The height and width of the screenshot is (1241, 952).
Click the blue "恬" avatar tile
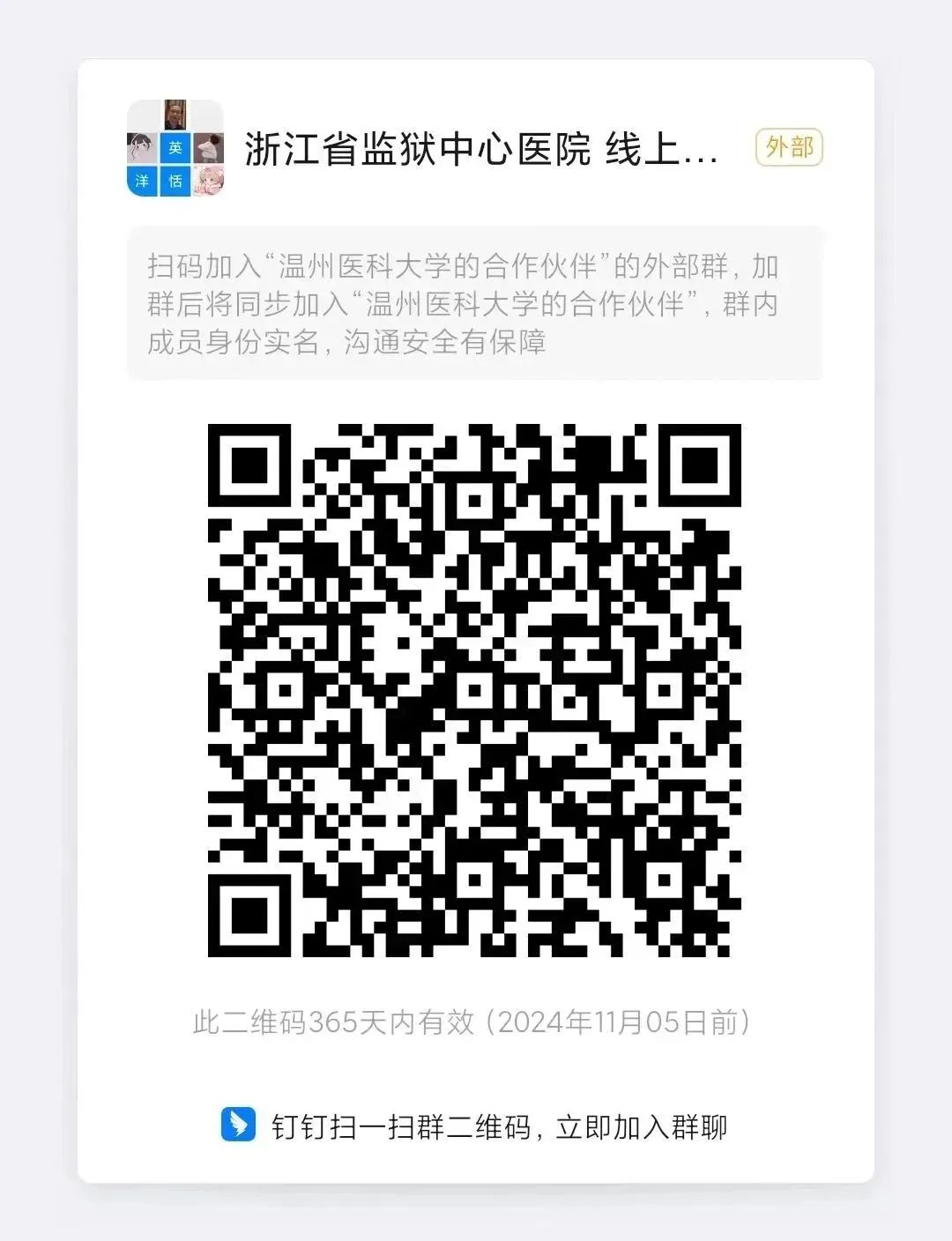pyautogui.click(x=176, y=180)
